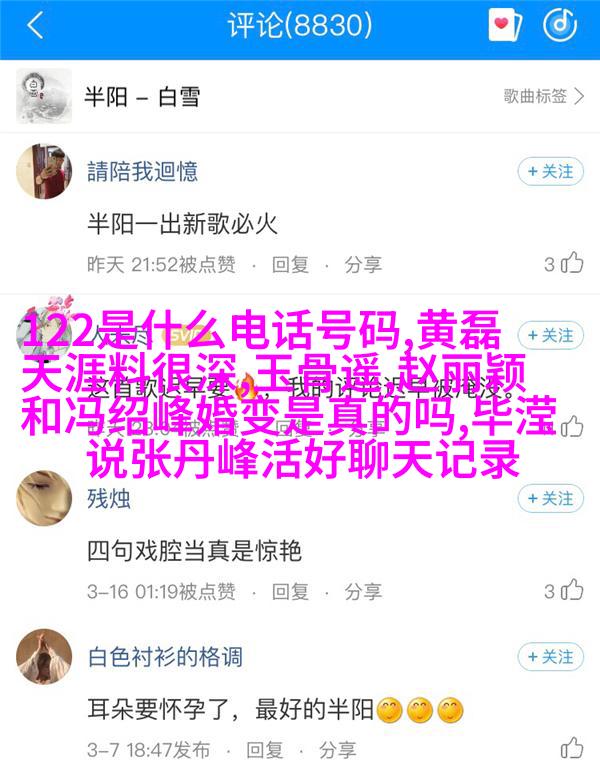This screenshot has width=600, height=779.
Task: Open 白色衬衫的格调's avatar
Action: (44, 657)
